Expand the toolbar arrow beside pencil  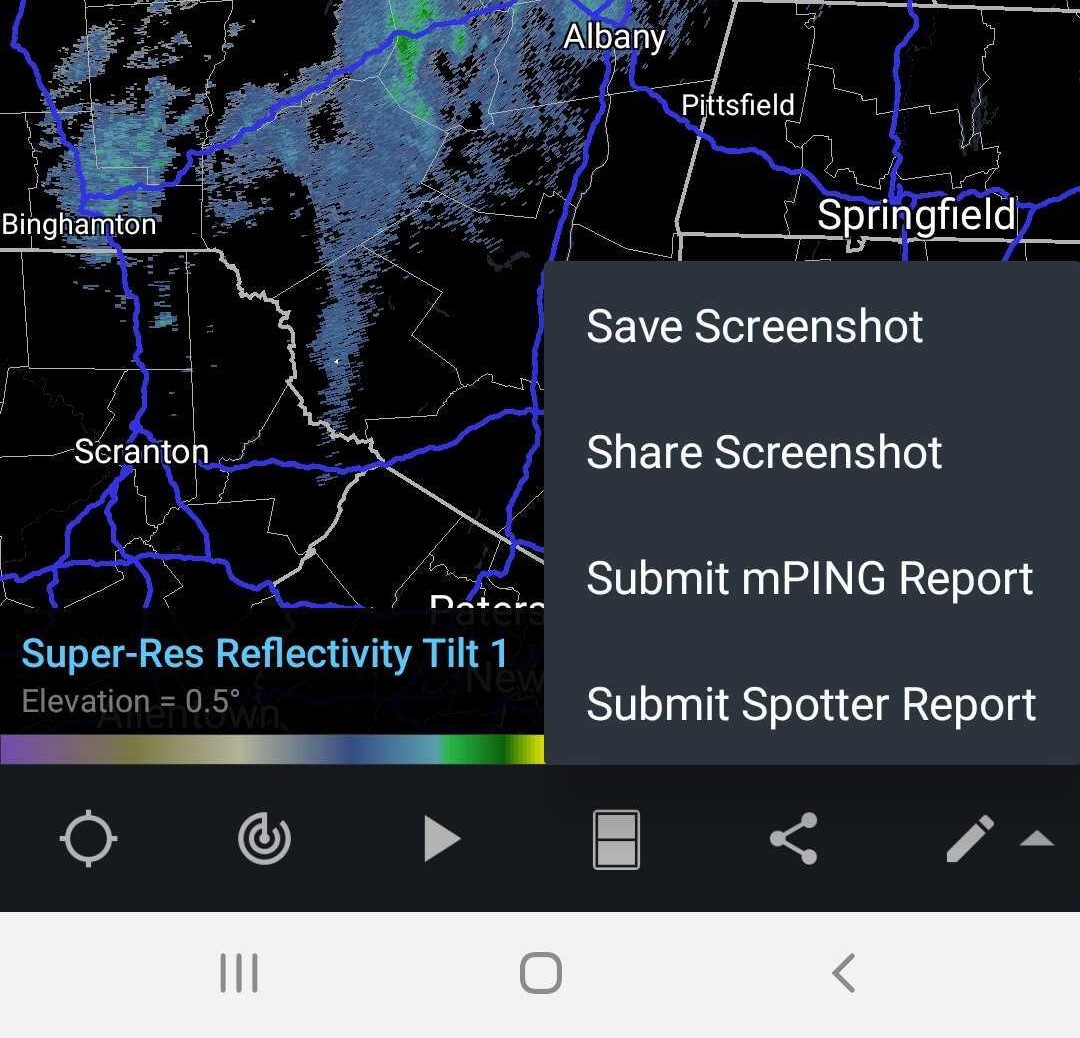tap(1036, 840)
